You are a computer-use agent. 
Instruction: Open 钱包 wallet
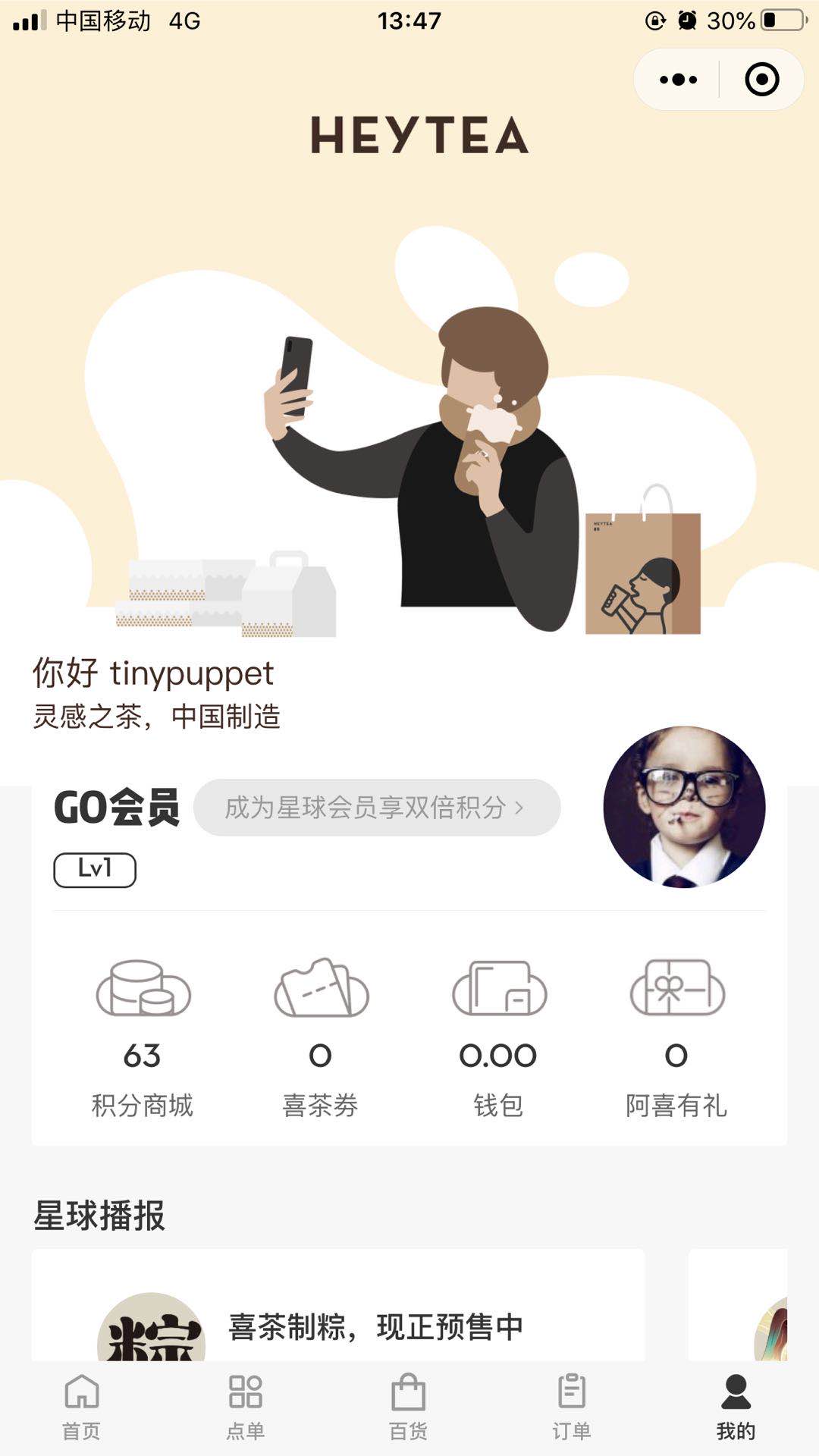[498, 1037]
